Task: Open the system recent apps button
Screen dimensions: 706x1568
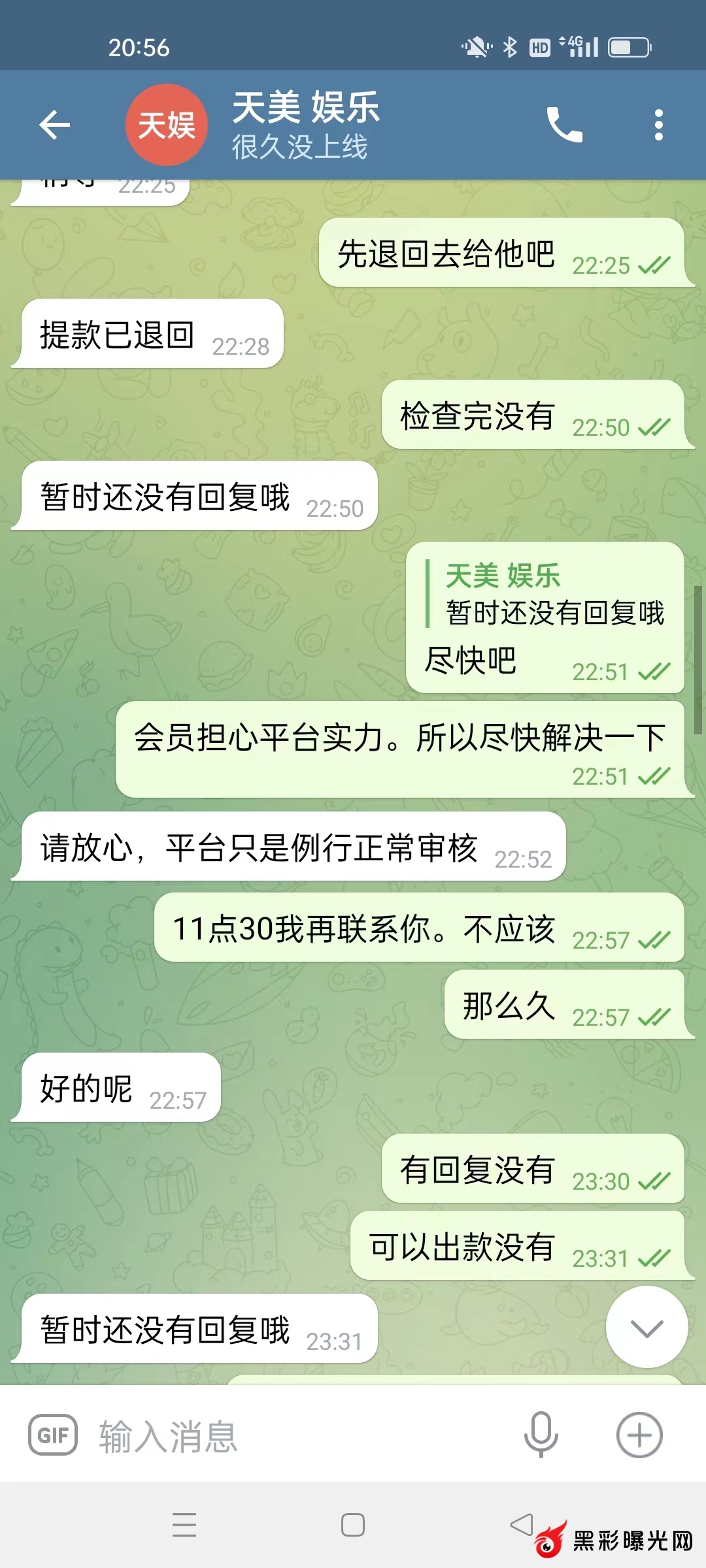Action: coord(184,1525)
